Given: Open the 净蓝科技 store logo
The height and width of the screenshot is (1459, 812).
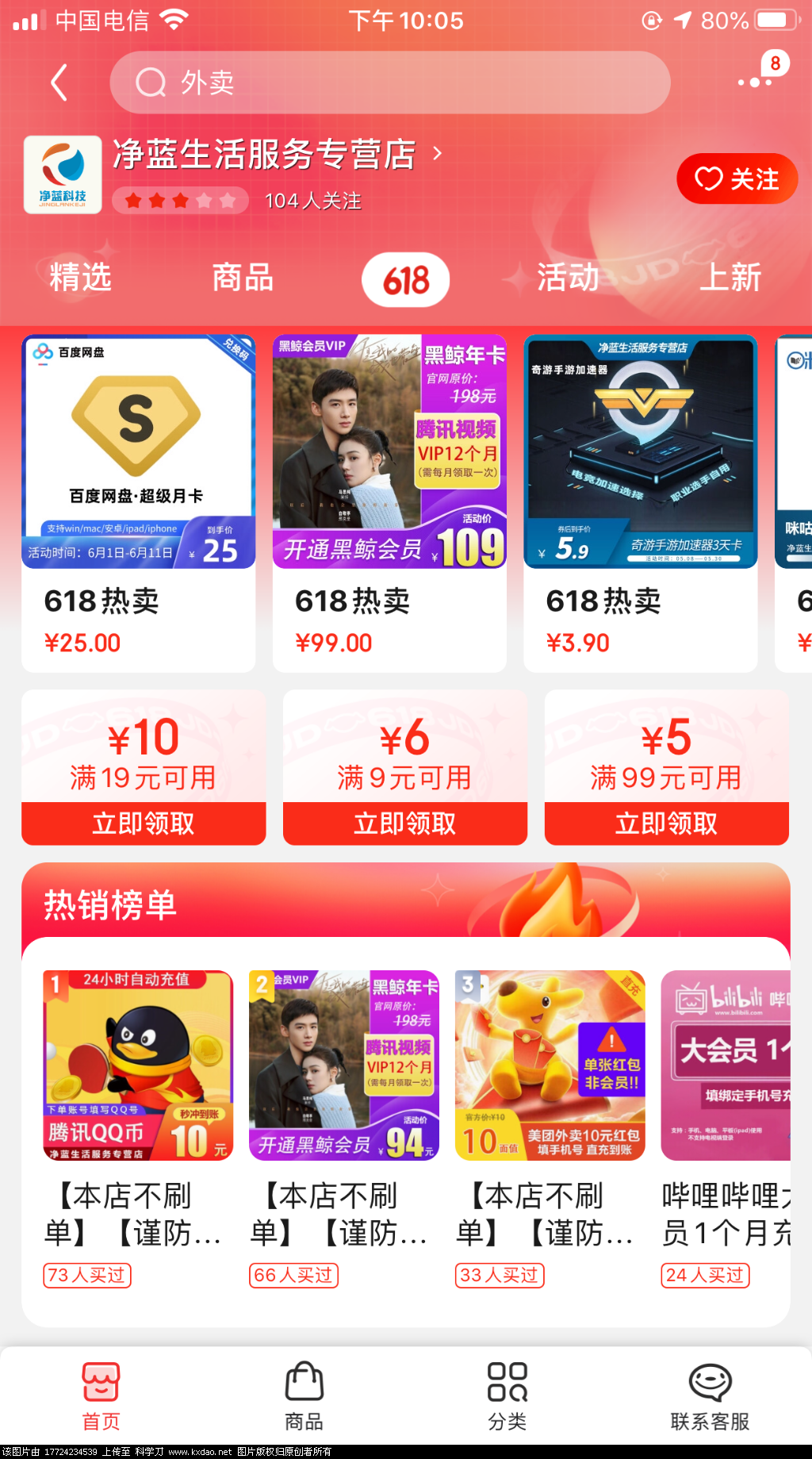Looking at the screenshot, I should pyautogui.click(x=63, y=175).
